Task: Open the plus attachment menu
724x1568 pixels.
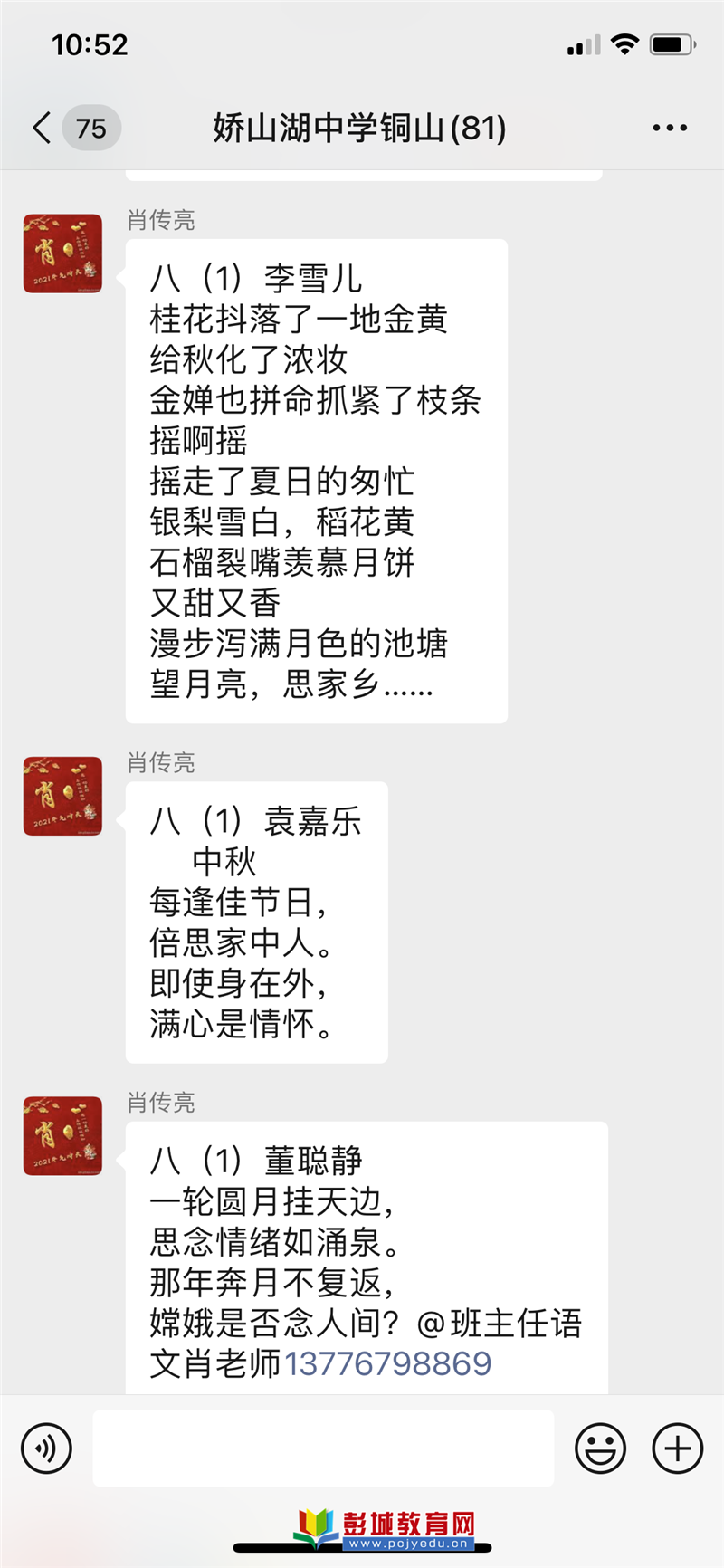Action: coord(677,1448)
